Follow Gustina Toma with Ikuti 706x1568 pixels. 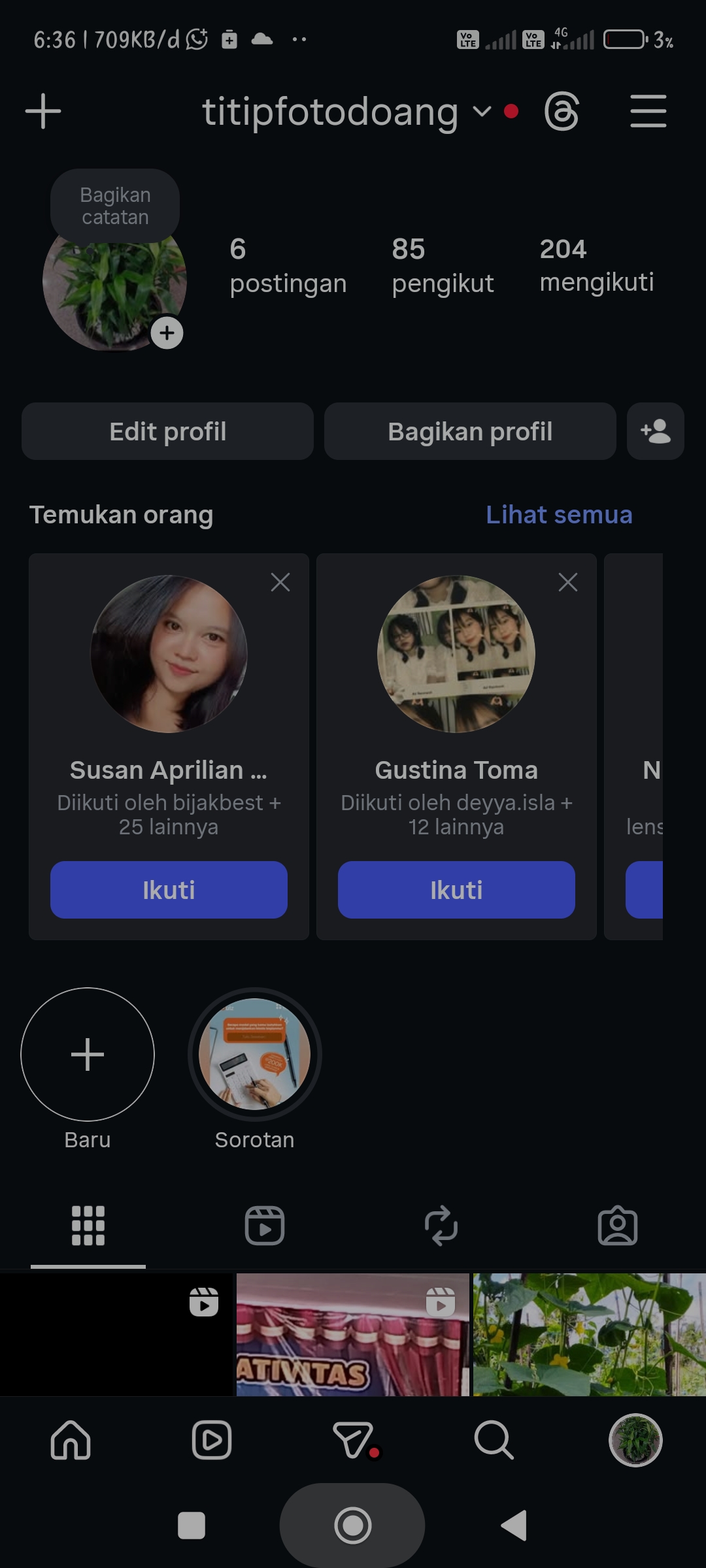(x=456, y=890)
